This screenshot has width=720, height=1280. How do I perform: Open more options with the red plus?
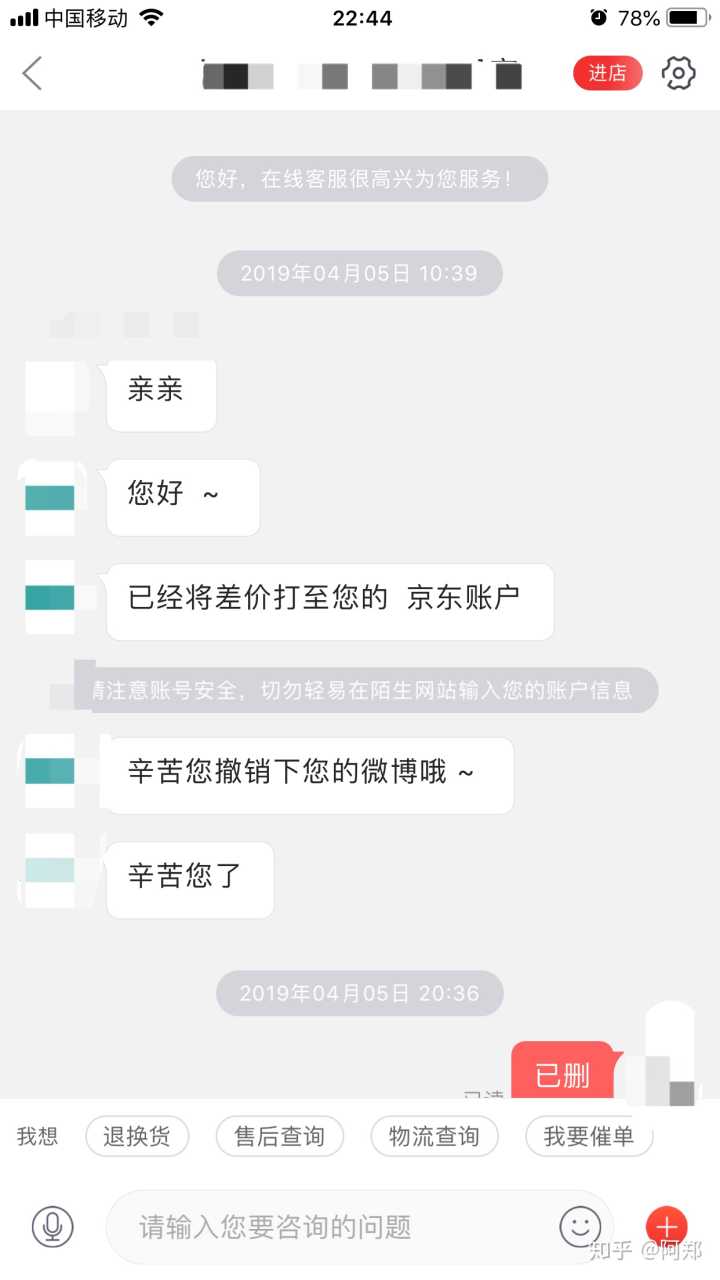tap(666, 1224)
